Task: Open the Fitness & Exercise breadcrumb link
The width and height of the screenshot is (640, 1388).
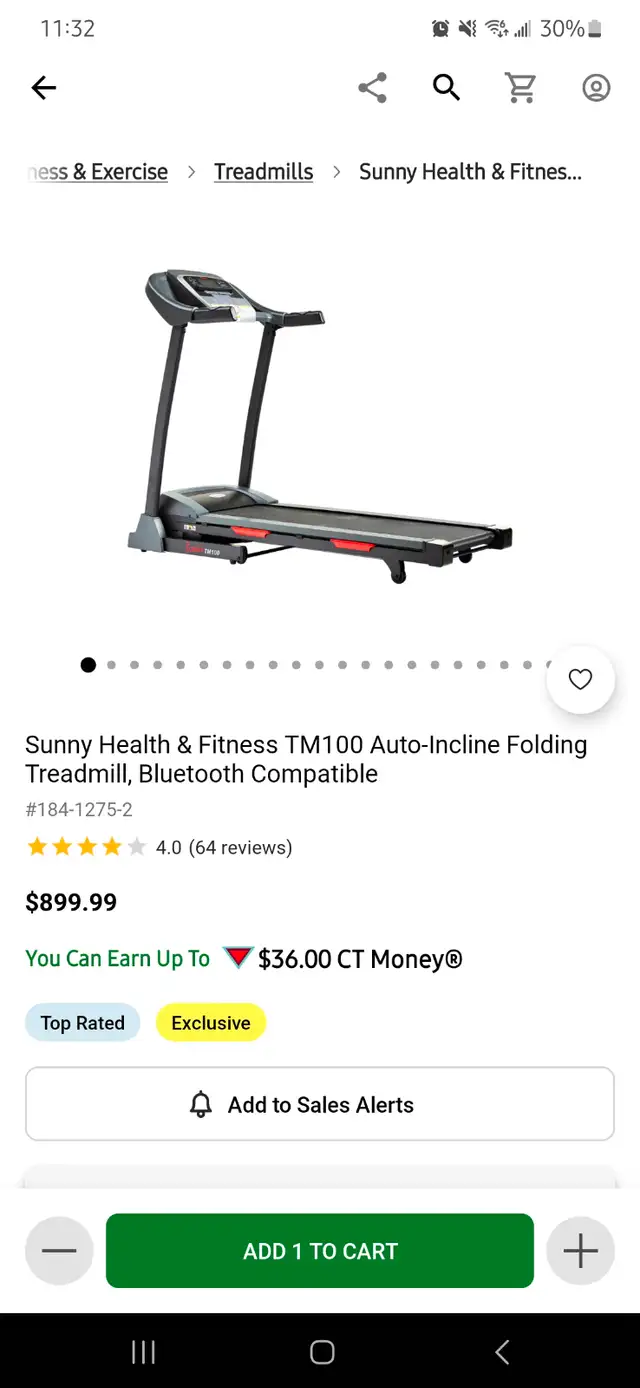Action: pyautogui.click(x=98, y=172)
